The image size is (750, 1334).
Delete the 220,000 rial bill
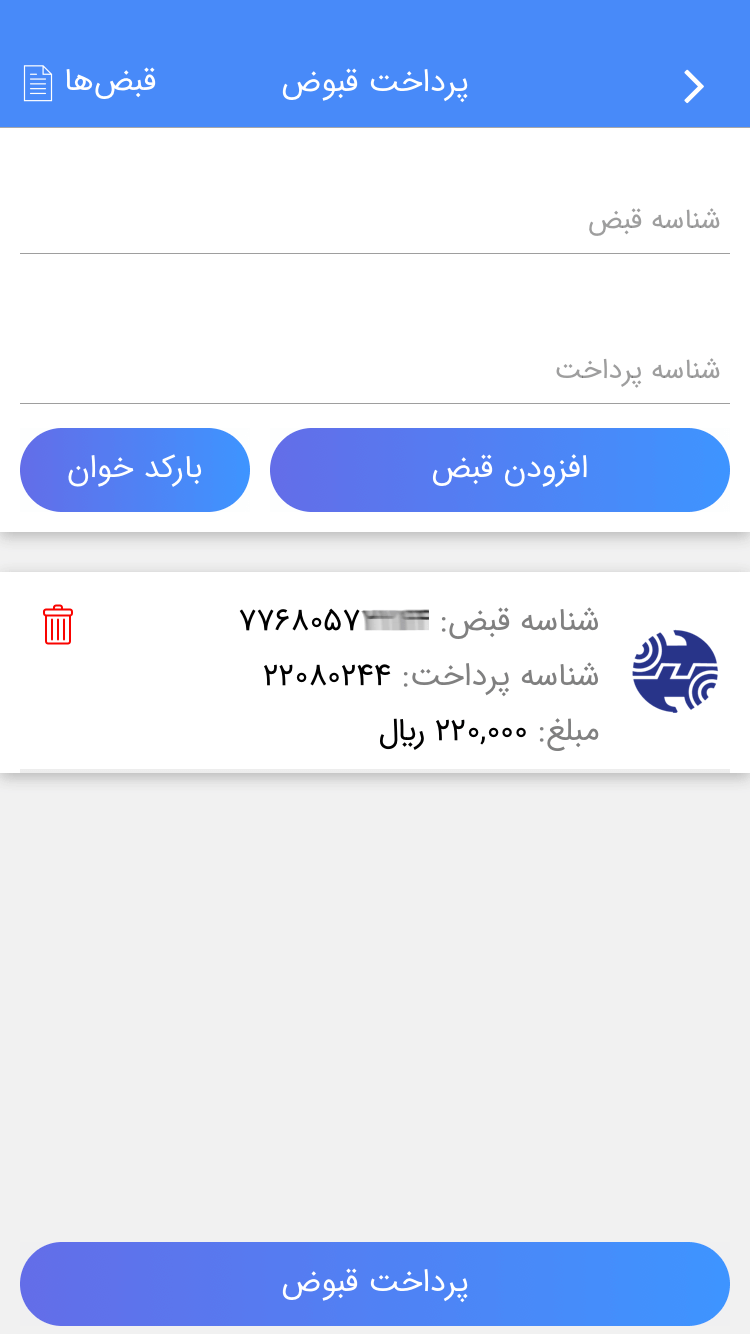click(x=58, y=625)
